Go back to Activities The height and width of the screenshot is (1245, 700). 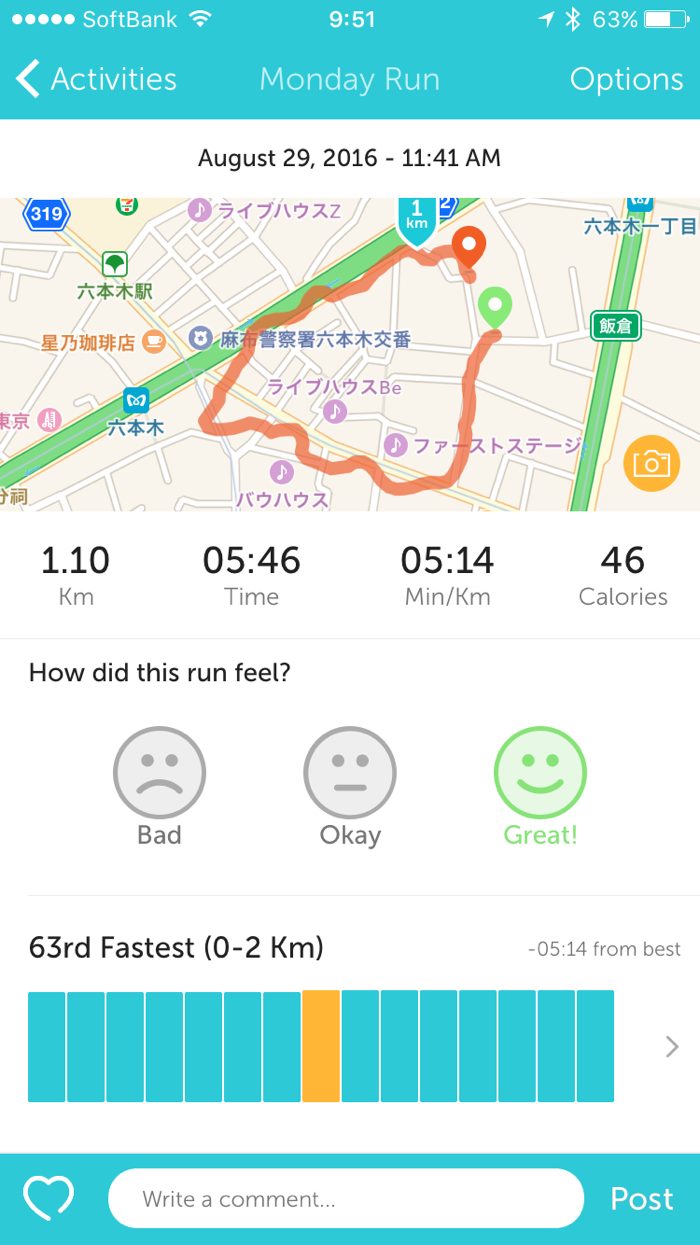(x=97, y=80)
